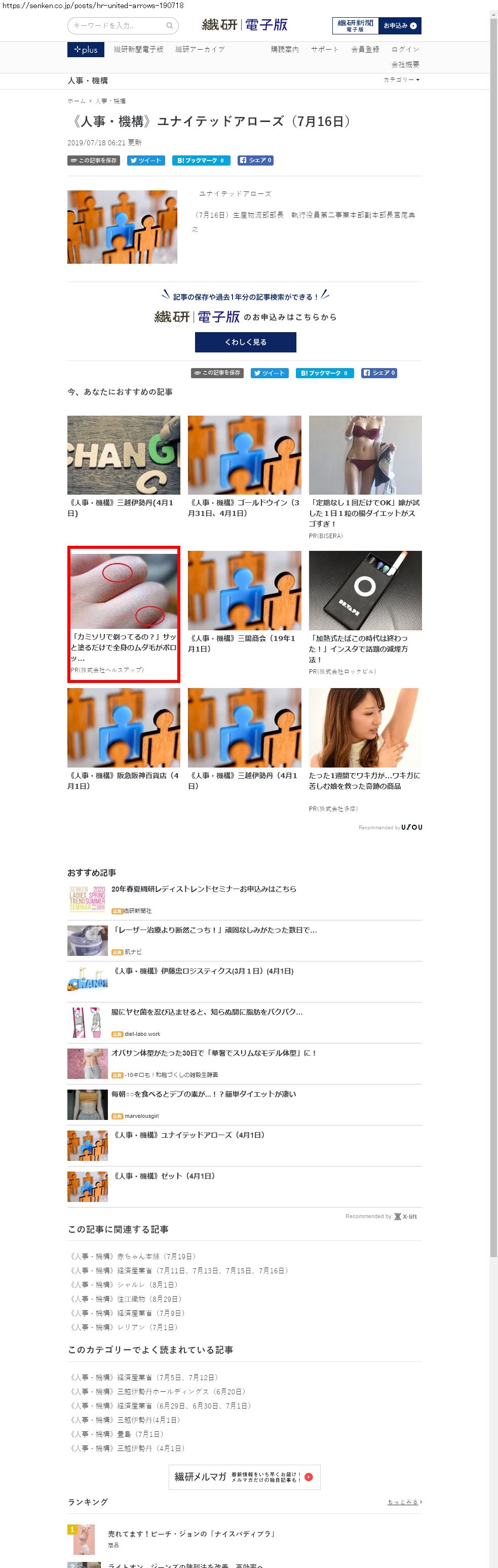The height and width of the screenshot is (1568, 498).
Task: Open the カミソリで剃ってるの PR card
Action: 124,614
